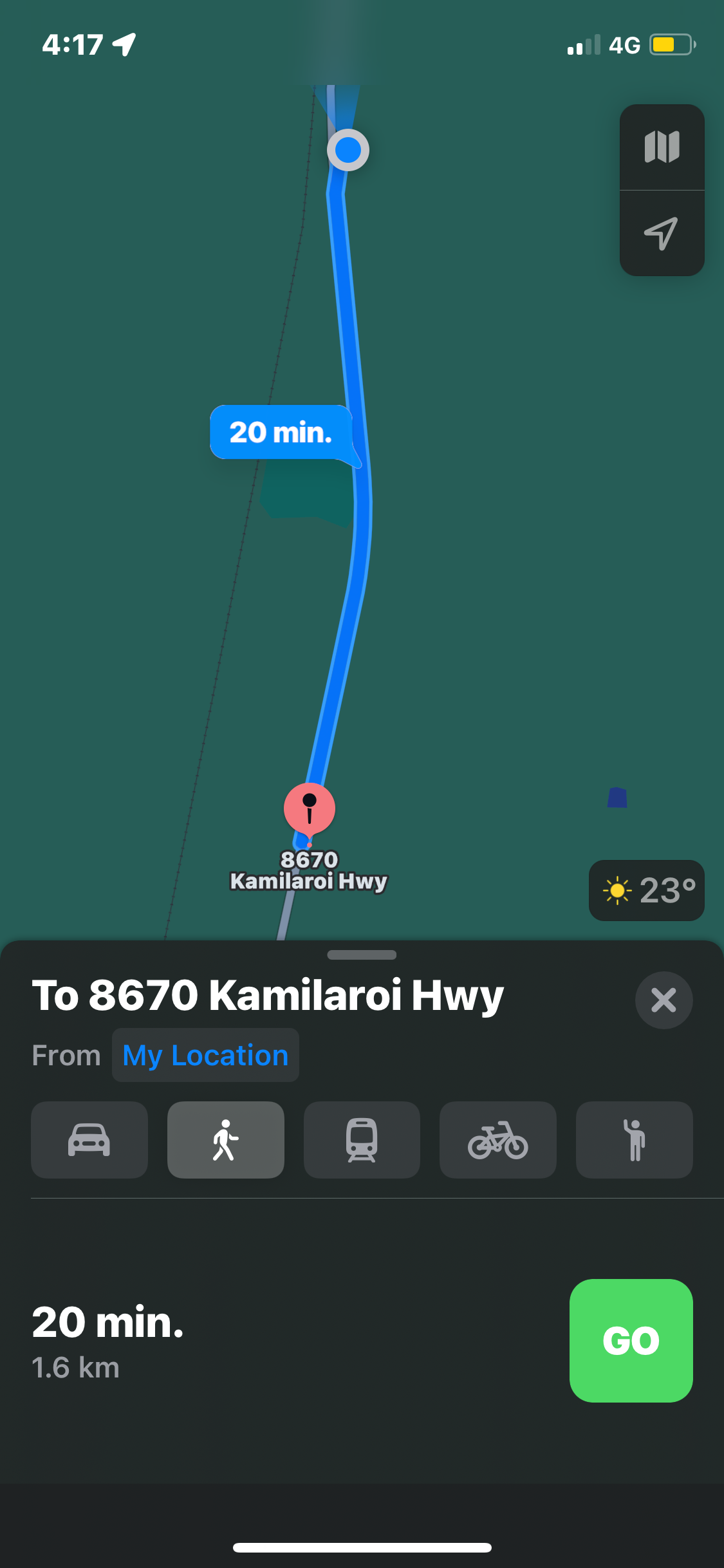Switch to ride-share options
This screenshot has height=1568, width=724.
pos(635,1140)
